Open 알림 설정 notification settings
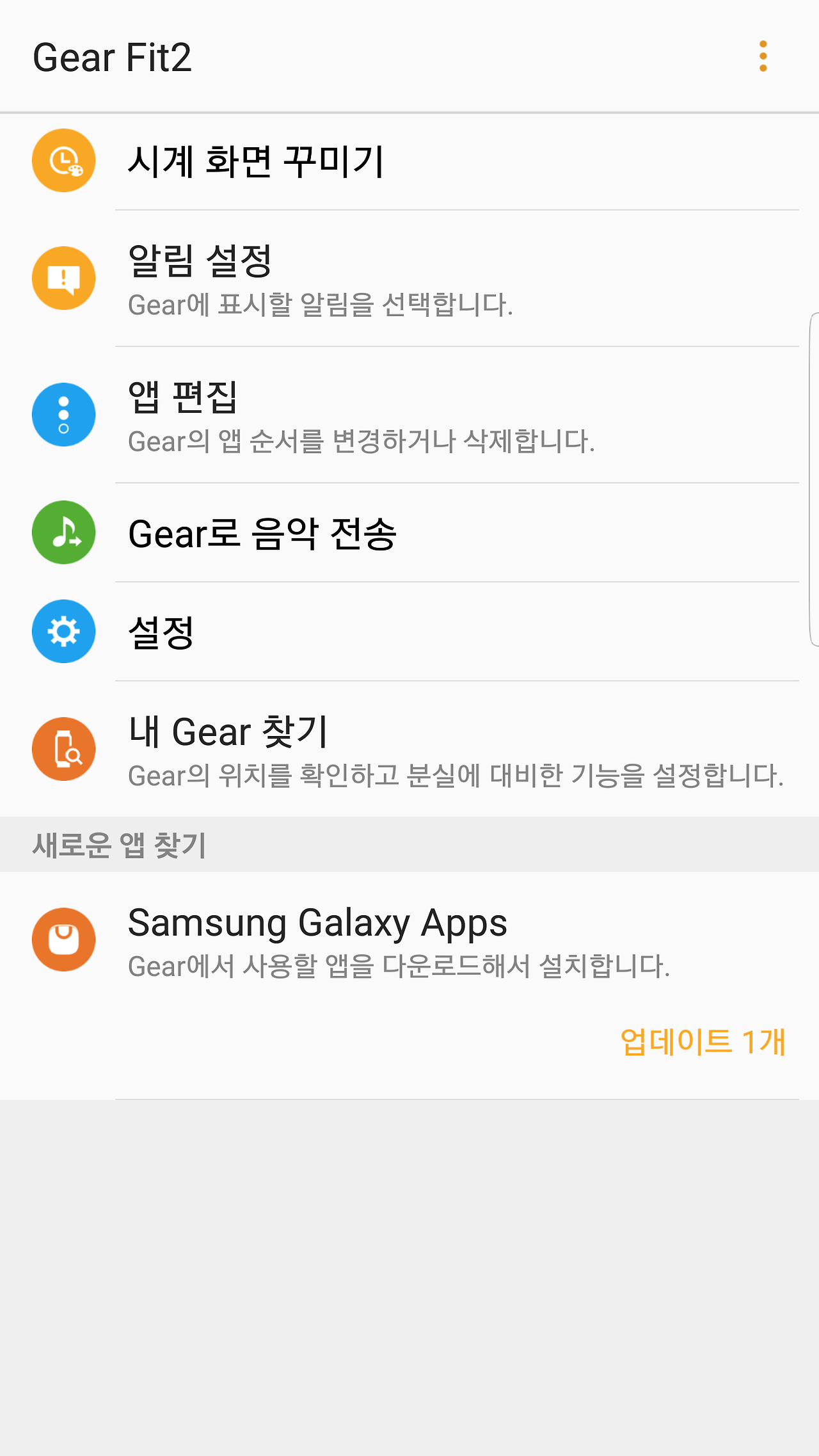Image resolution: width=819 pixels, height=1456 pixels. click(409, 278)
